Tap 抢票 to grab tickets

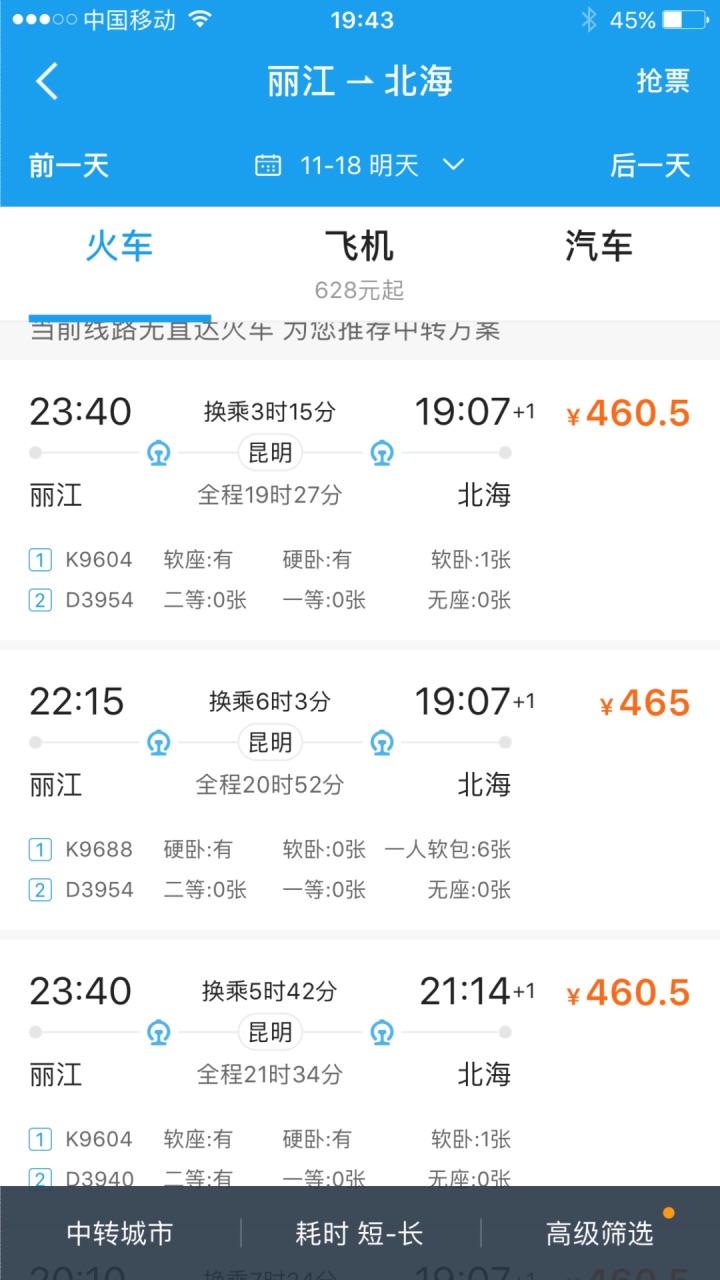pos(663,81)
